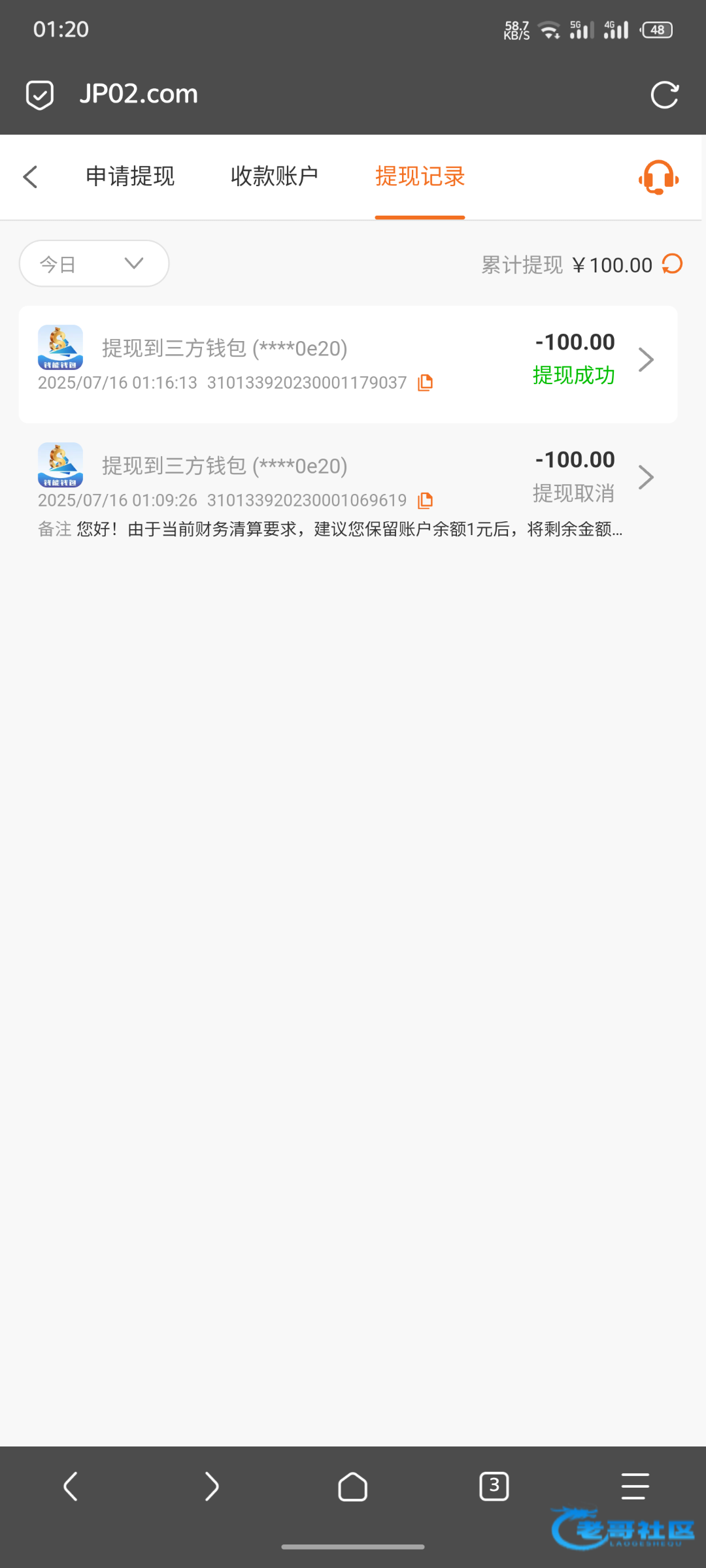Go back using the header arrow
The image size is (706, 1568).
tap(30, 176)
